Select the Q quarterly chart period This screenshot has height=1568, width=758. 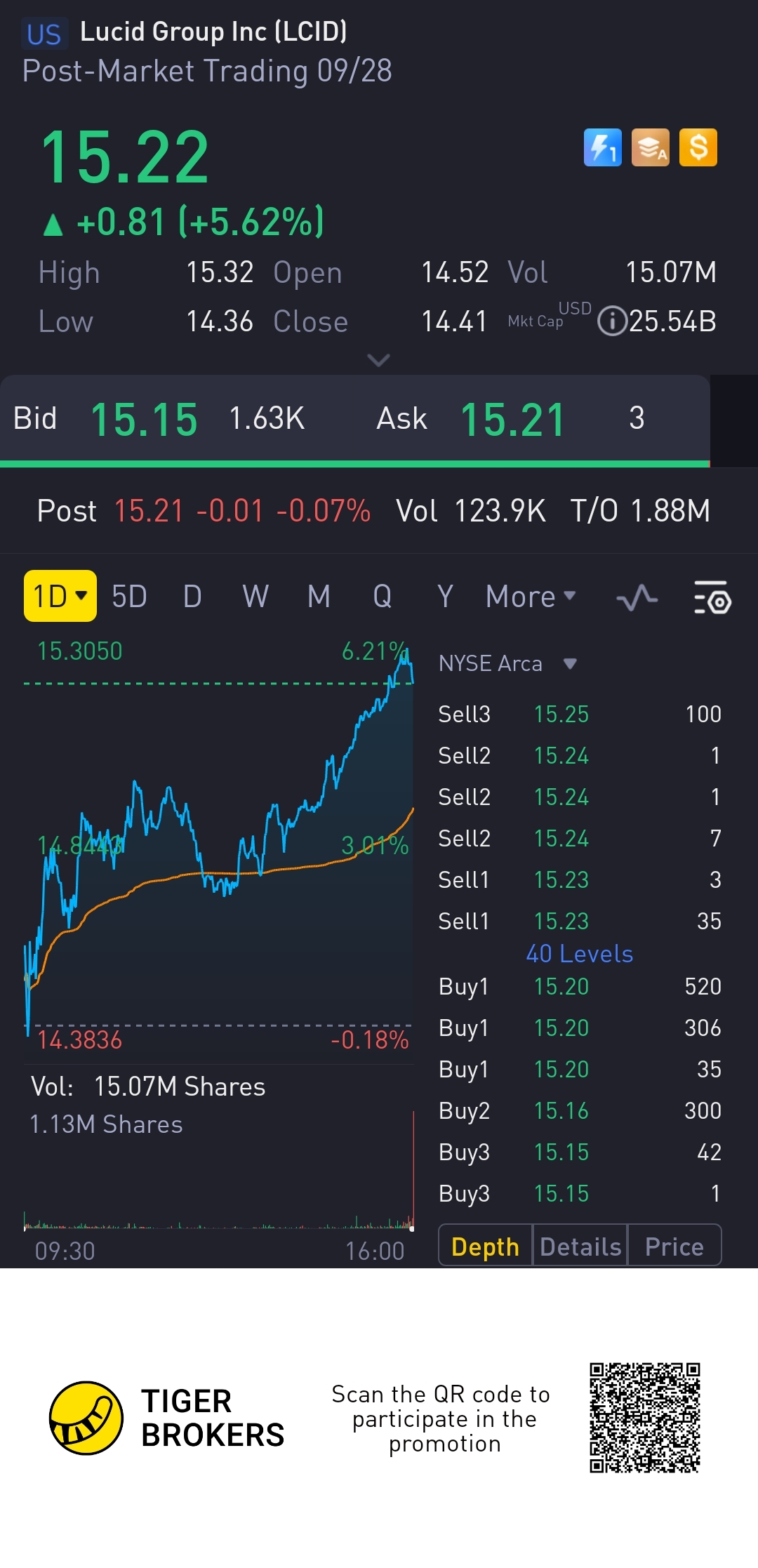(382, 597)
